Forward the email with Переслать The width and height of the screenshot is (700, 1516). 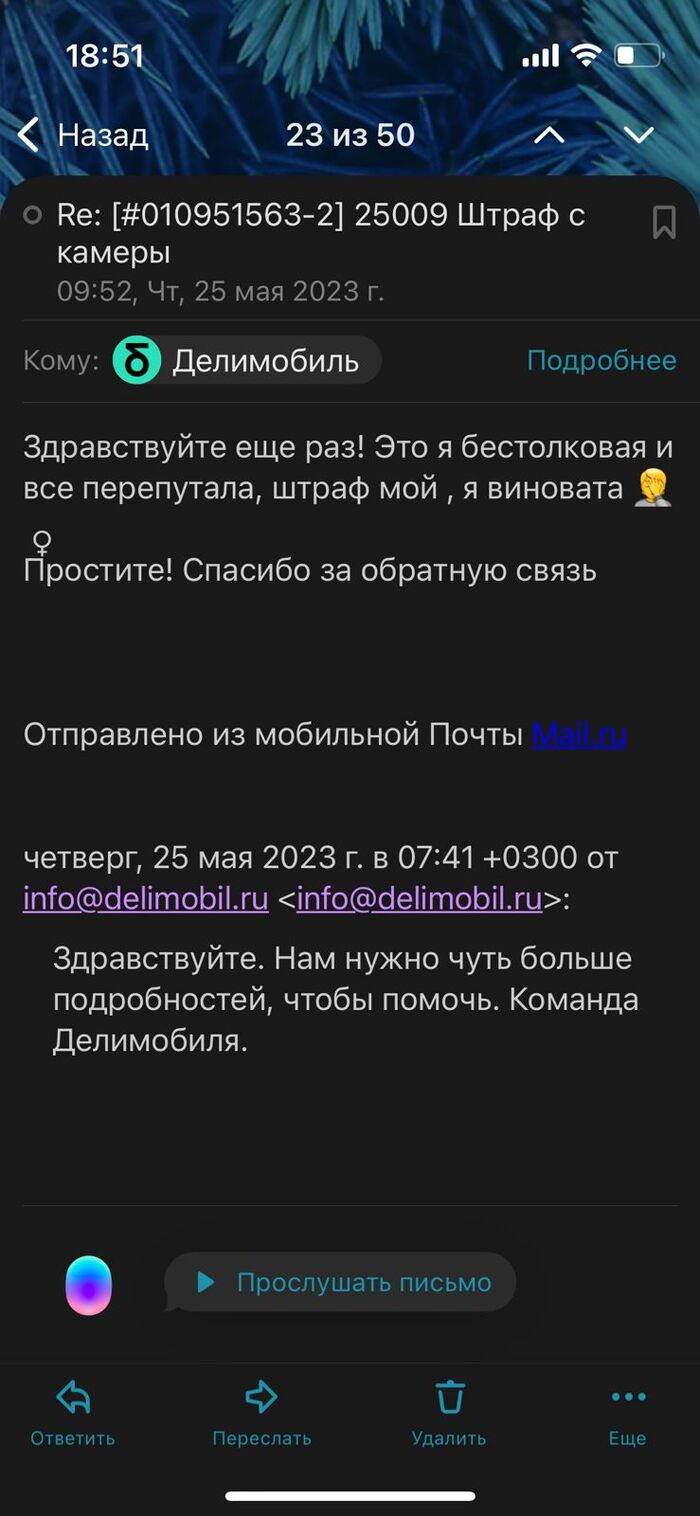(261, 1412)
